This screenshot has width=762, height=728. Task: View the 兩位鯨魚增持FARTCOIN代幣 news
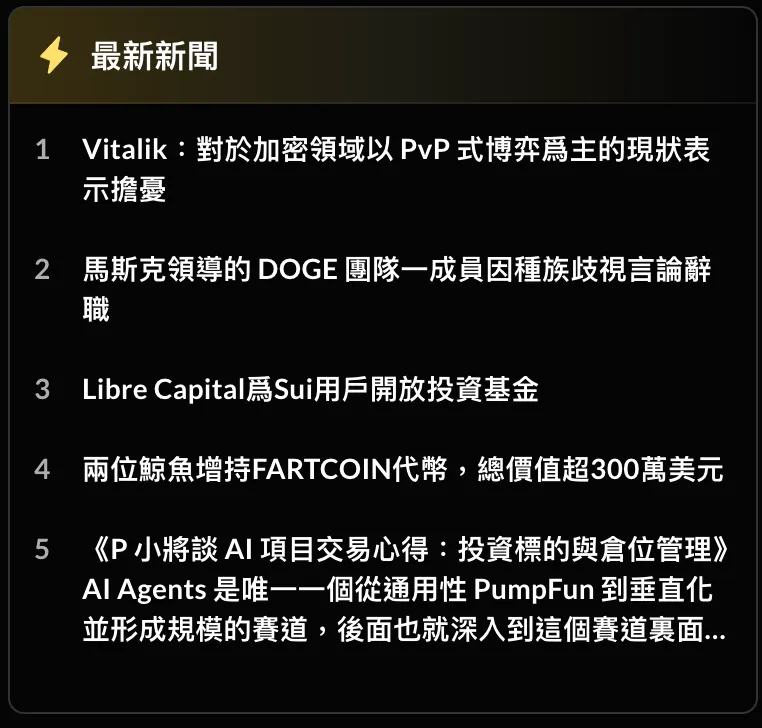[x=402, y=469]
